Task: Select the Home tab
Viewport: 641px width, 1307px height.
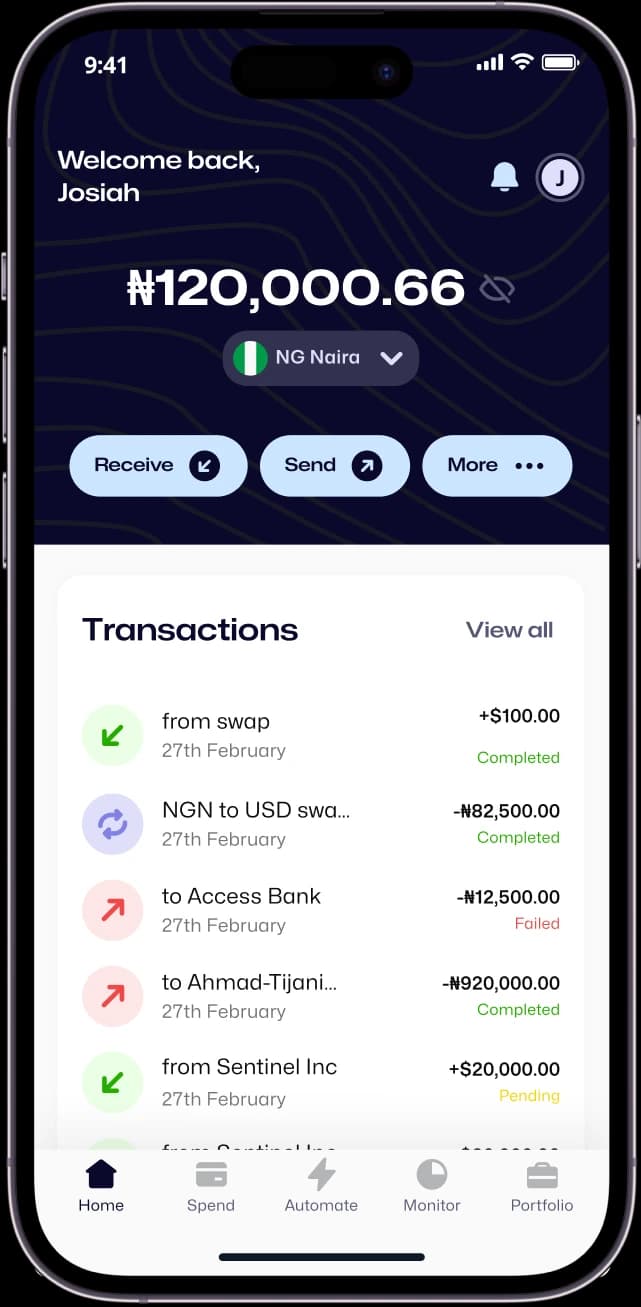Action: pos(101,1186)
